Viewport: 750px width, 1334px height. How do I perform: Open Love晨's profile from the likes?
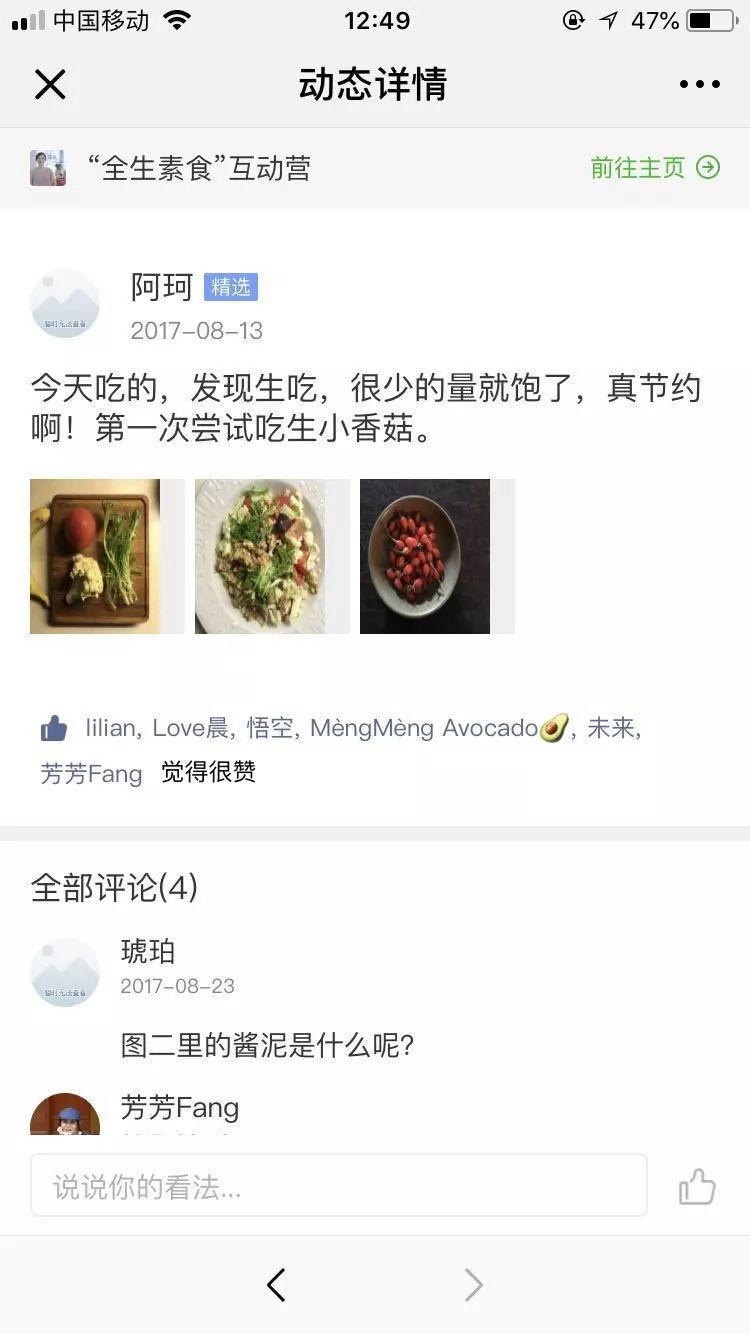click(190, 728)
